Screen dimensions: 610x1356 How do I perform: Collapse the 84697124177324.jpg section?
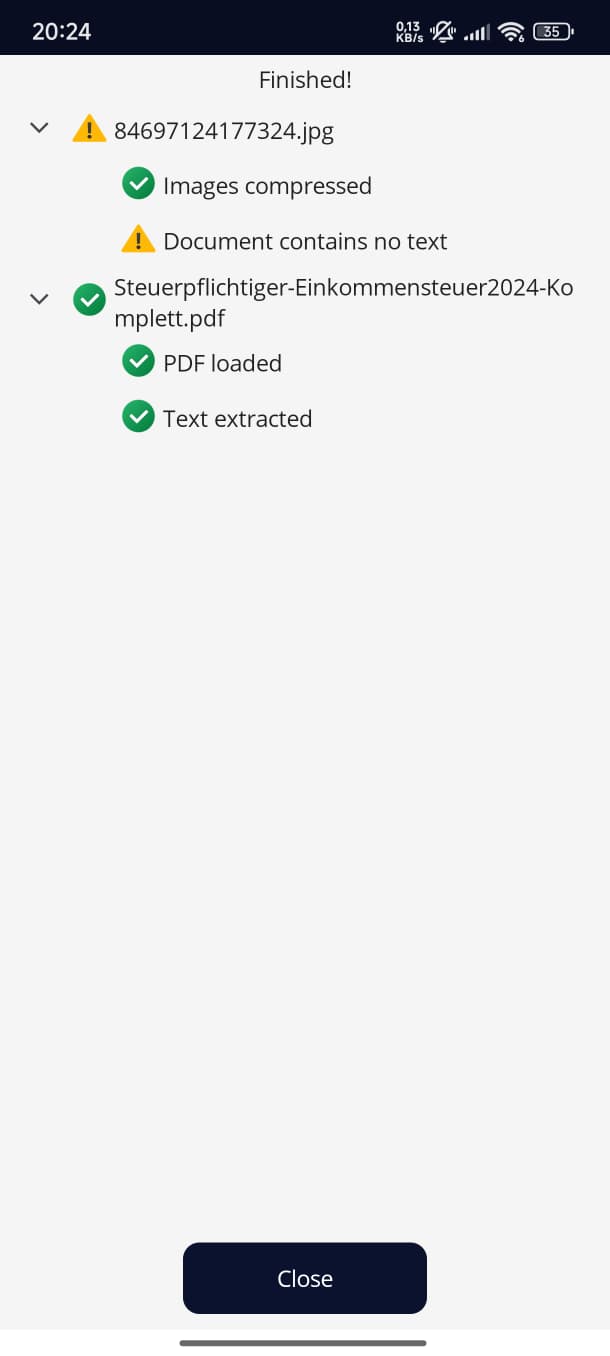click(40, 128)
